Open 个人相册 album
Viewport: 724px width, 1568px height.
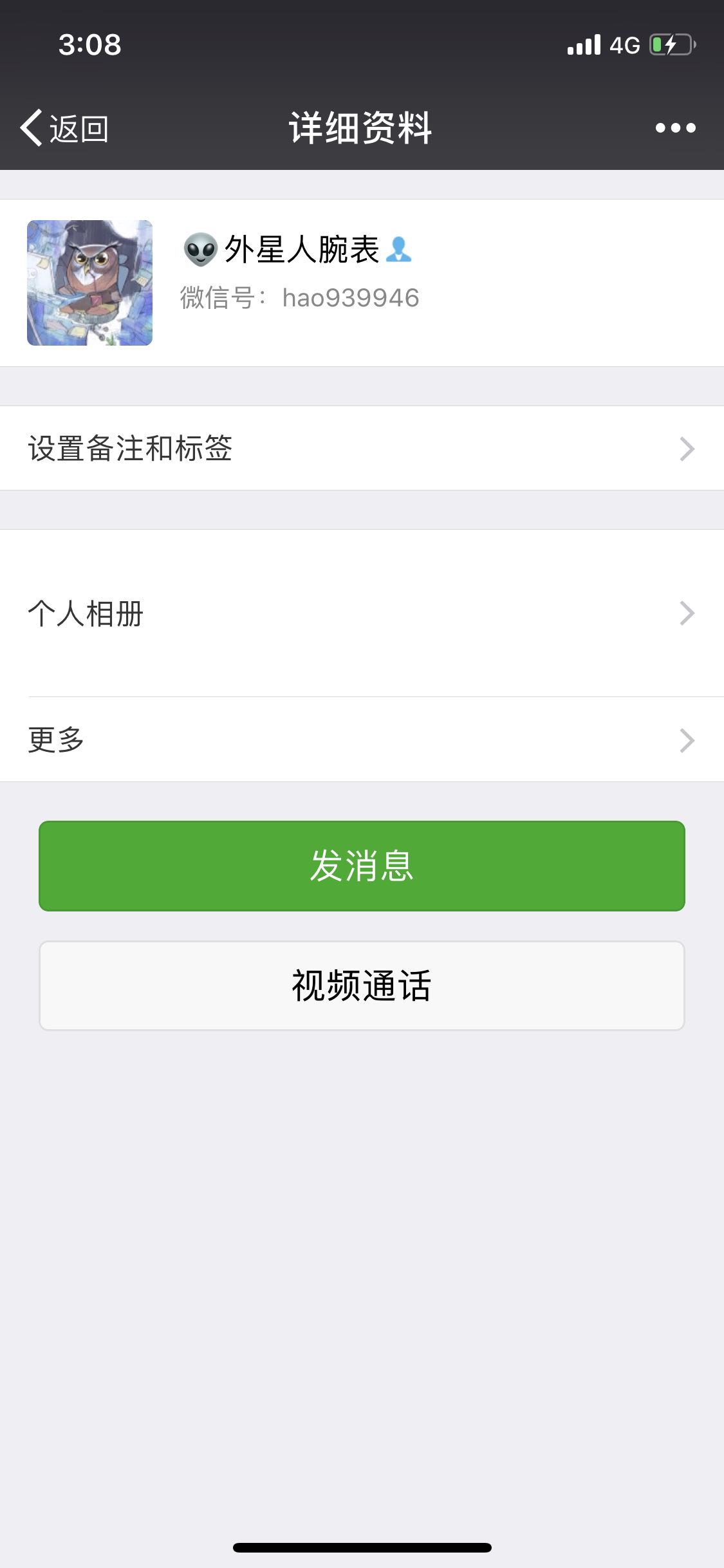pyautogui.click(x=362, y=613)
